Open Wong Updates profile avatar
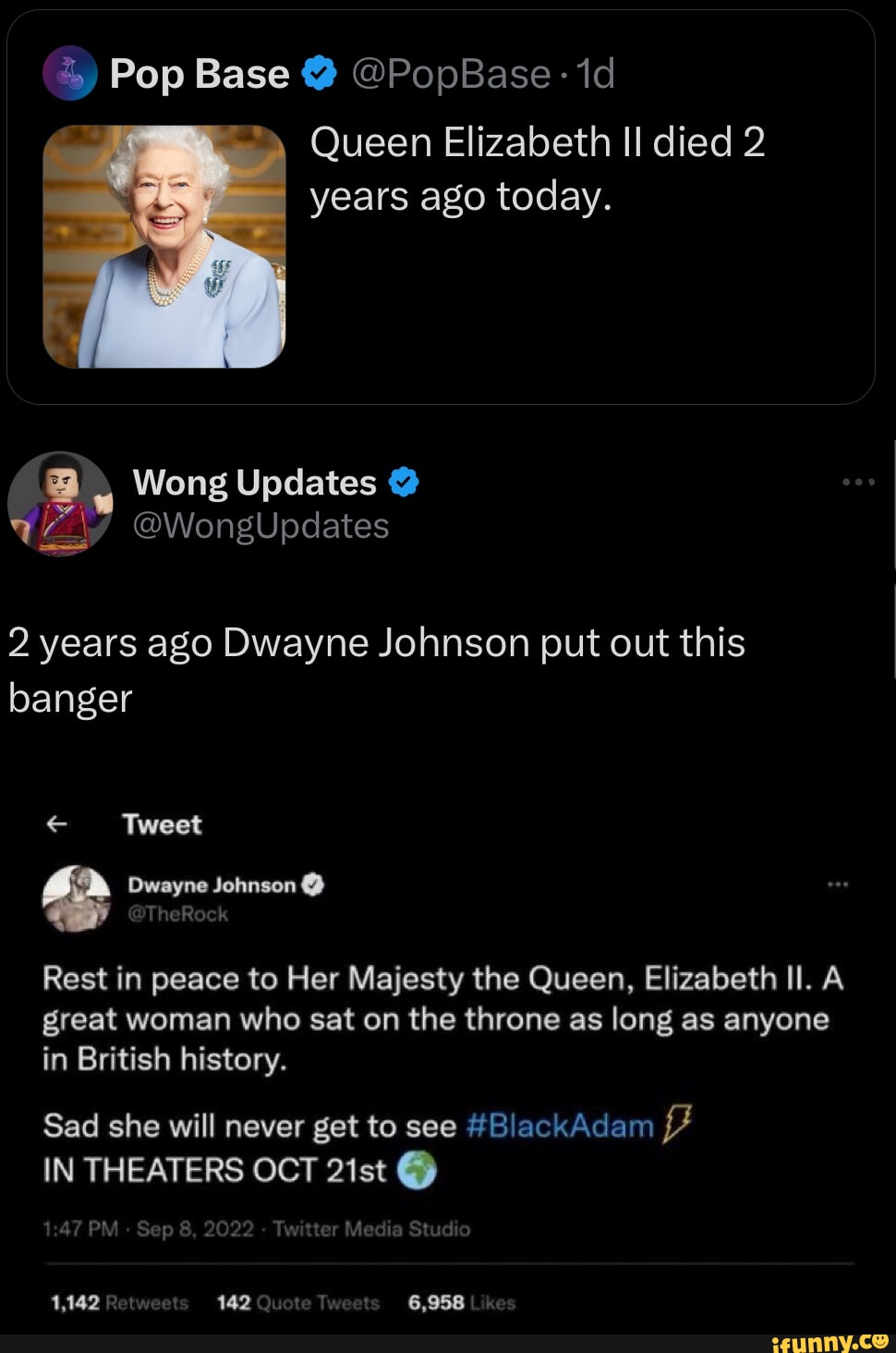Viewport: 896px width, 1353px height. pyautogui.click(x=60, y=504)
